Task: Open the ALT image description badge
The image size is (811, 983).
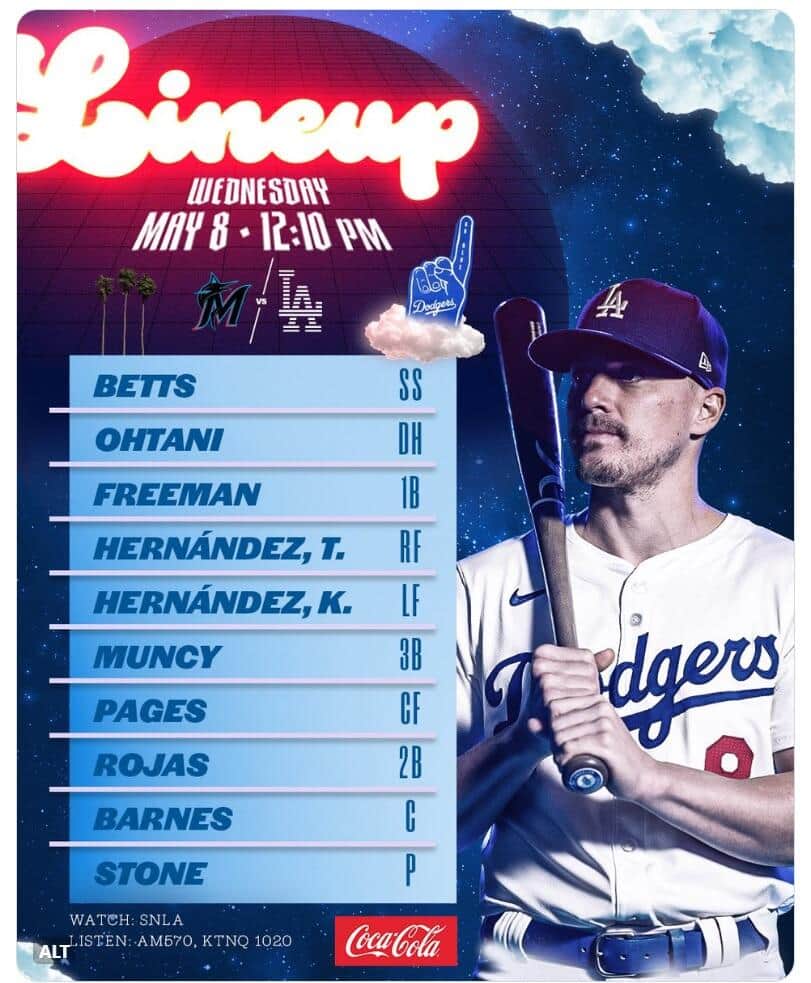Action: point(53,951)
